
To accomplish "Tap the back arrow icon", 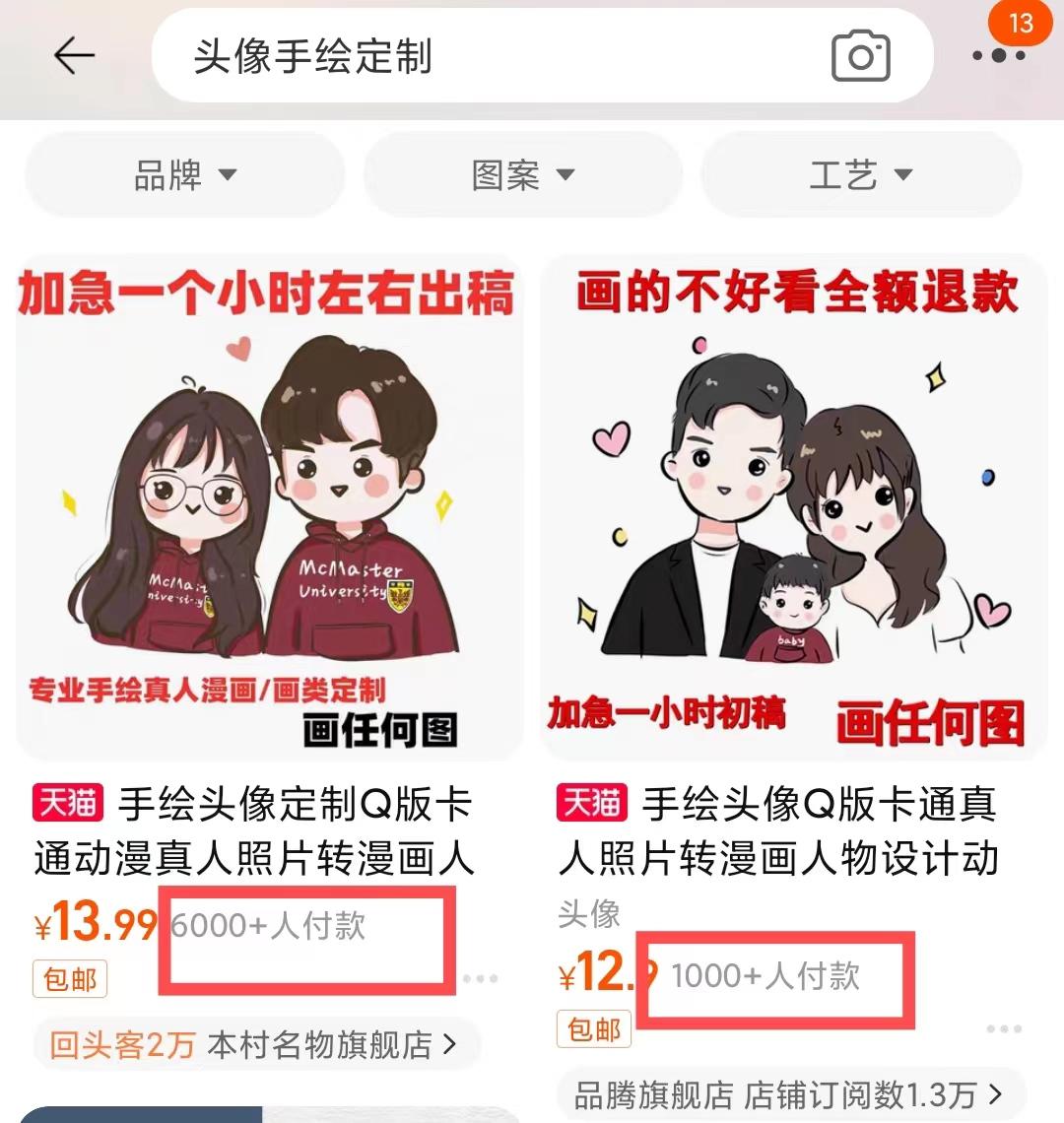I will [x=74, y=56].
